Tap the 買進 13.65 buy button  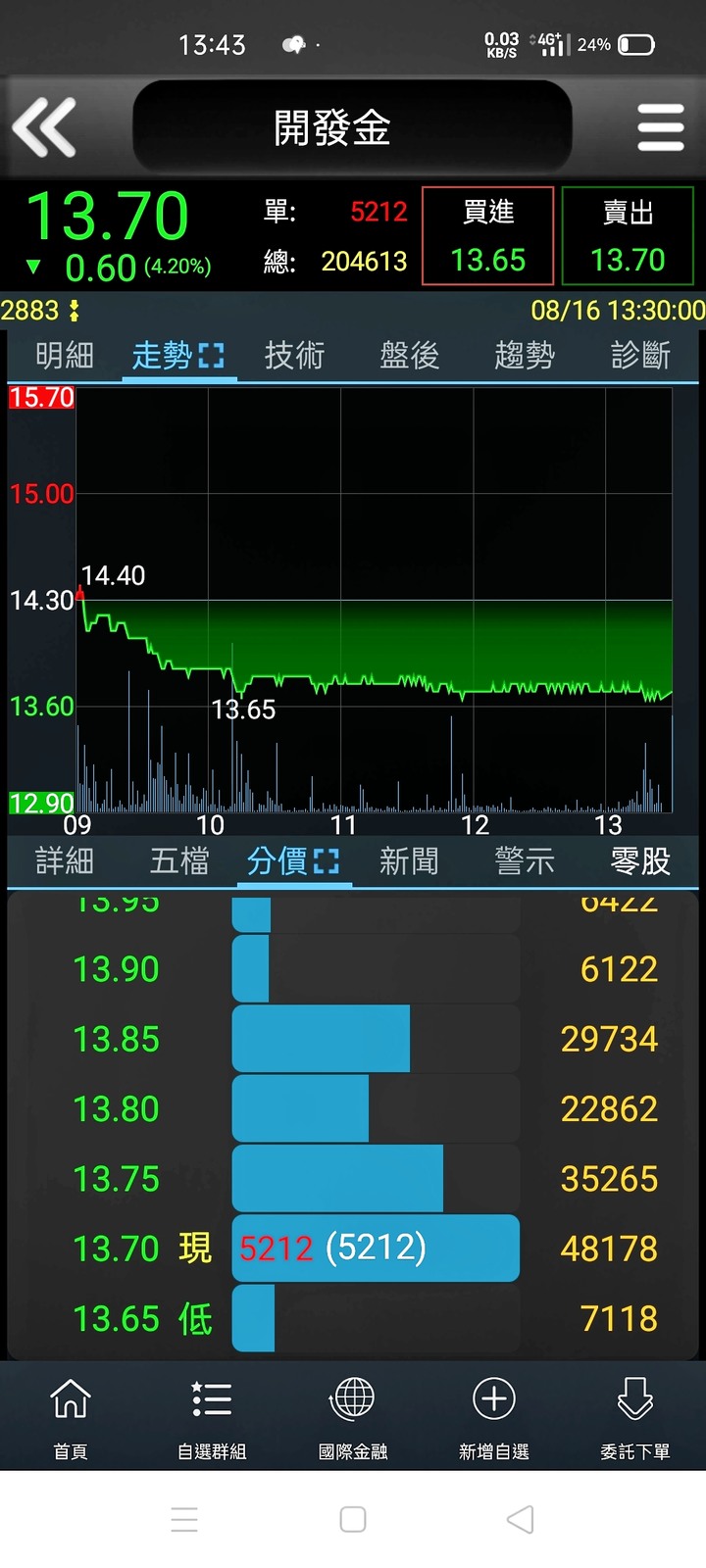(x=488, y=236)
